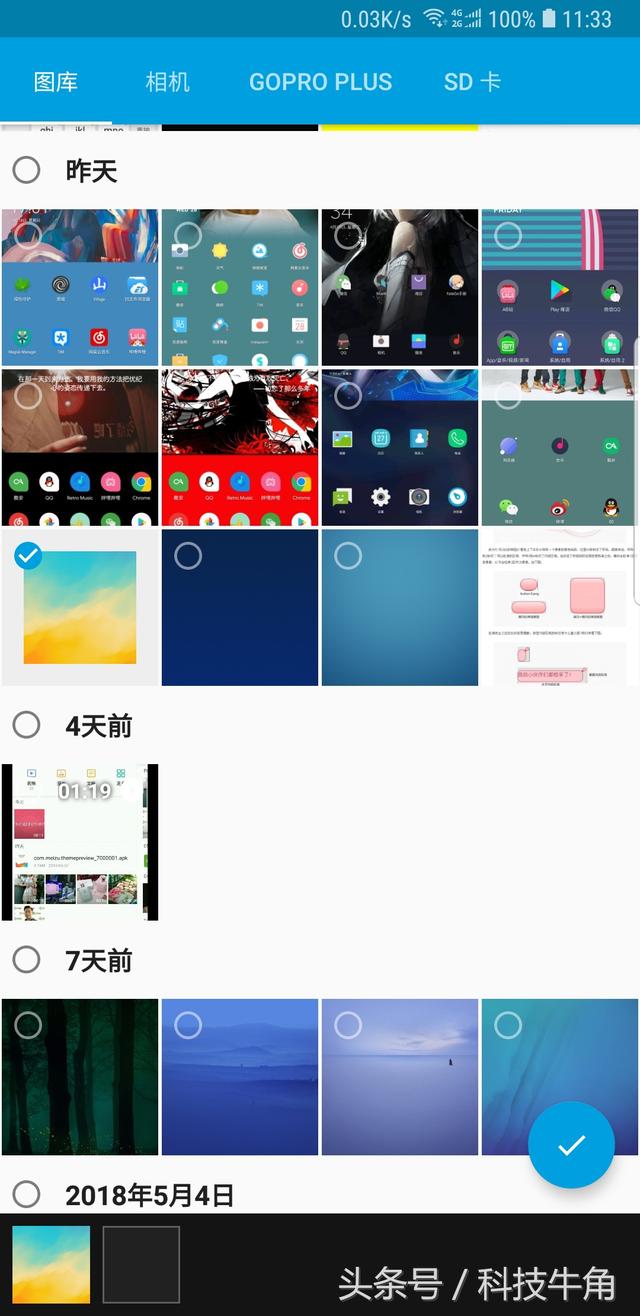Select the black-and-white anime girl home screenshot
This screenshot has width=640, height=1316.
click(x=400, y=287)
